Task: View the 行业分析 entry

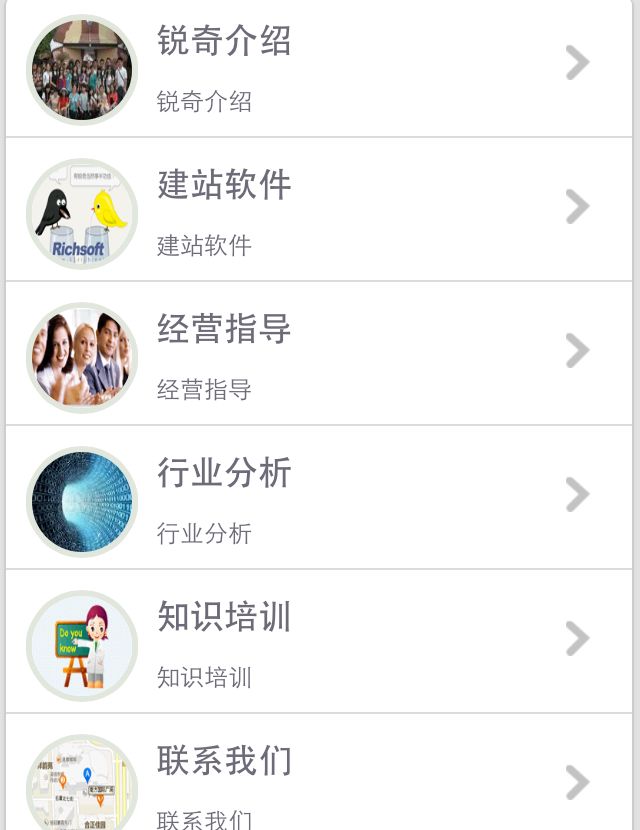Action: pyautogui.click(x=320, y=498)
